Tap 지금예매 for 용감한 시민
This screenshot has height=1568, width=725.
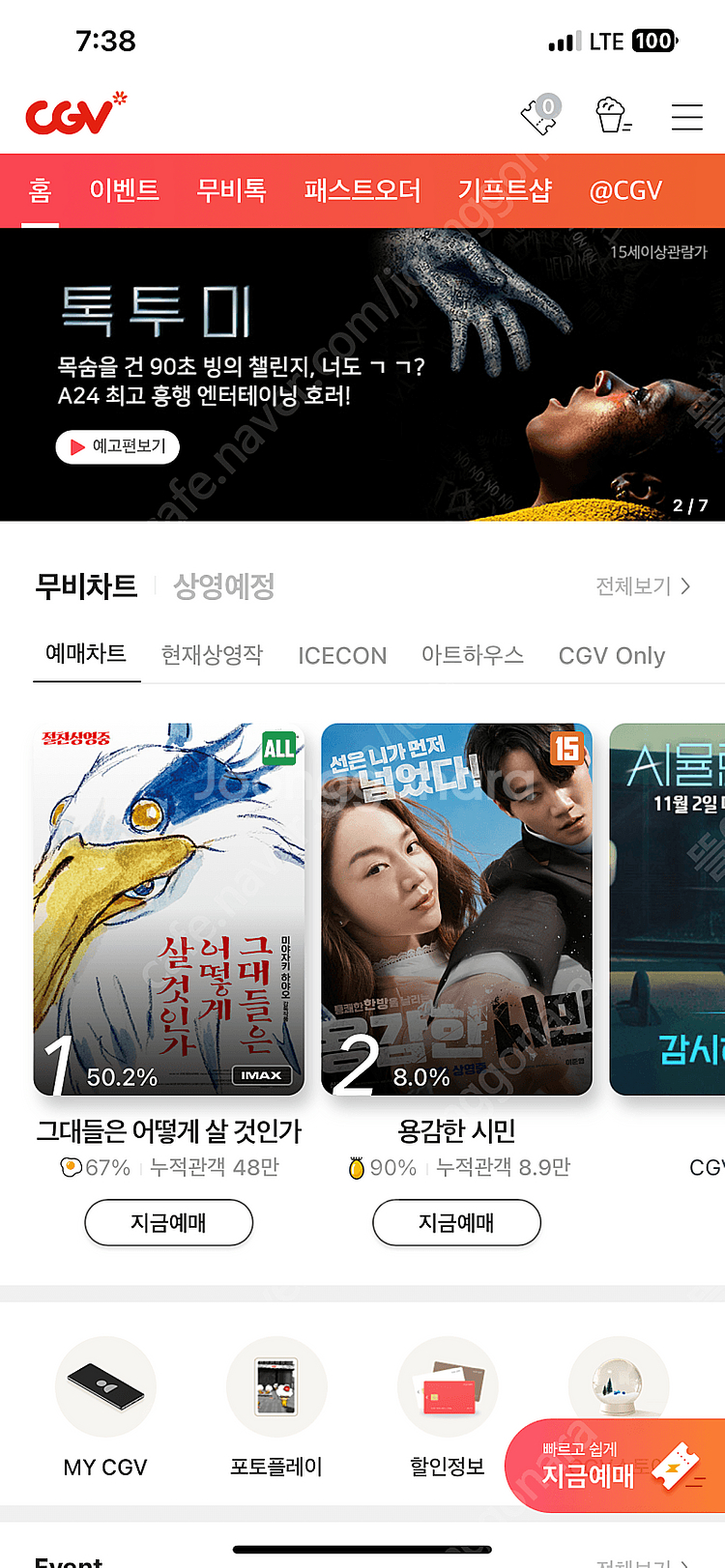[x=456, y=1222]
